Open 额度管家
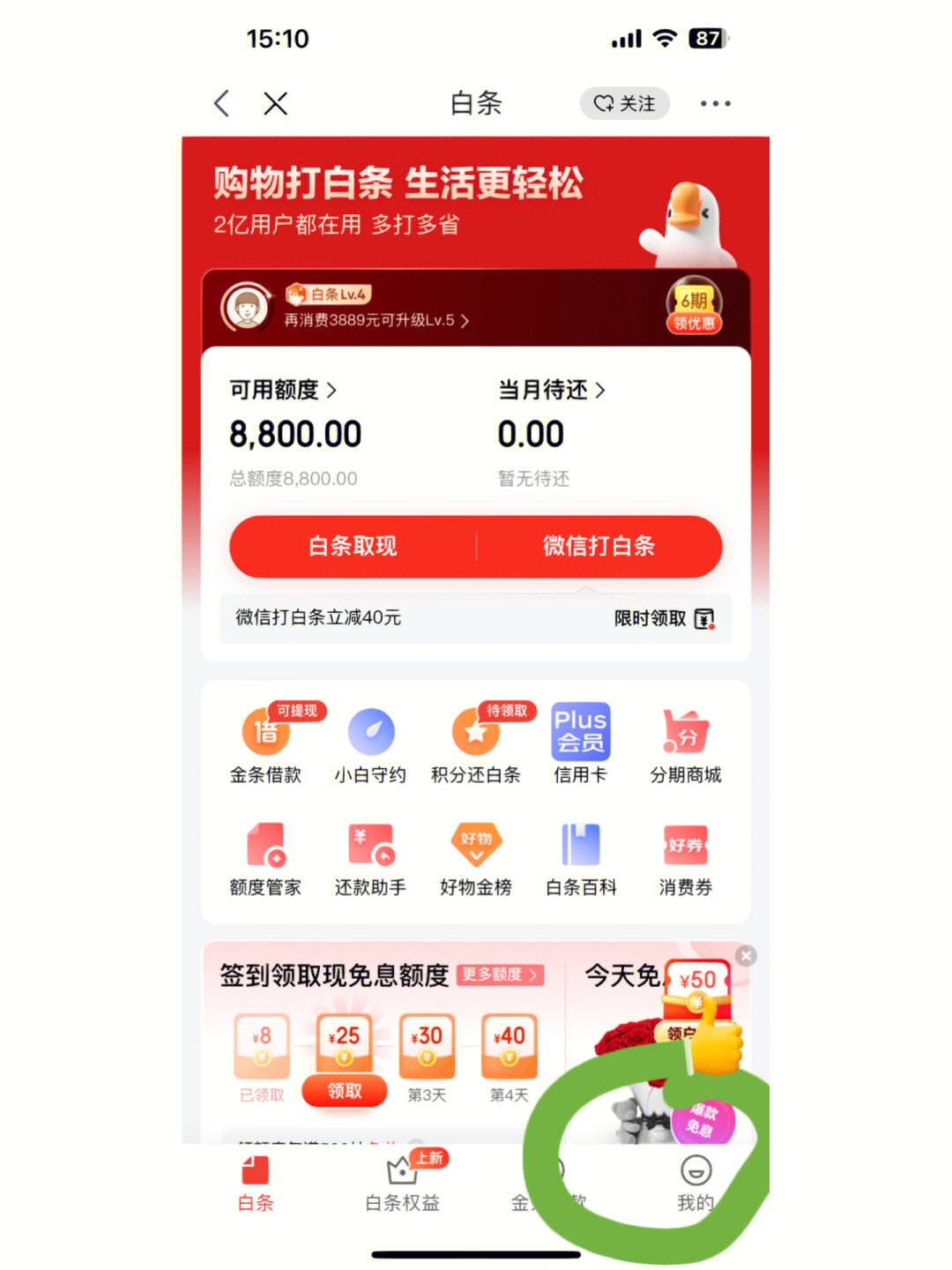 point(265,858)
